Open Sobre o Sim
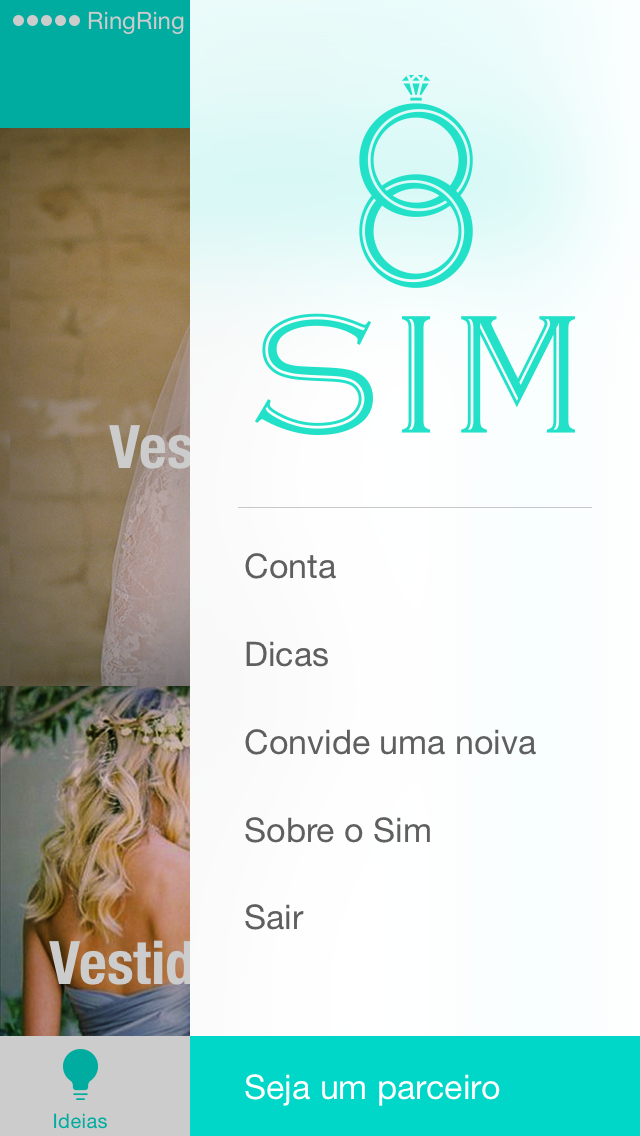Screen dimensions: 640x1136 point(337,831)
